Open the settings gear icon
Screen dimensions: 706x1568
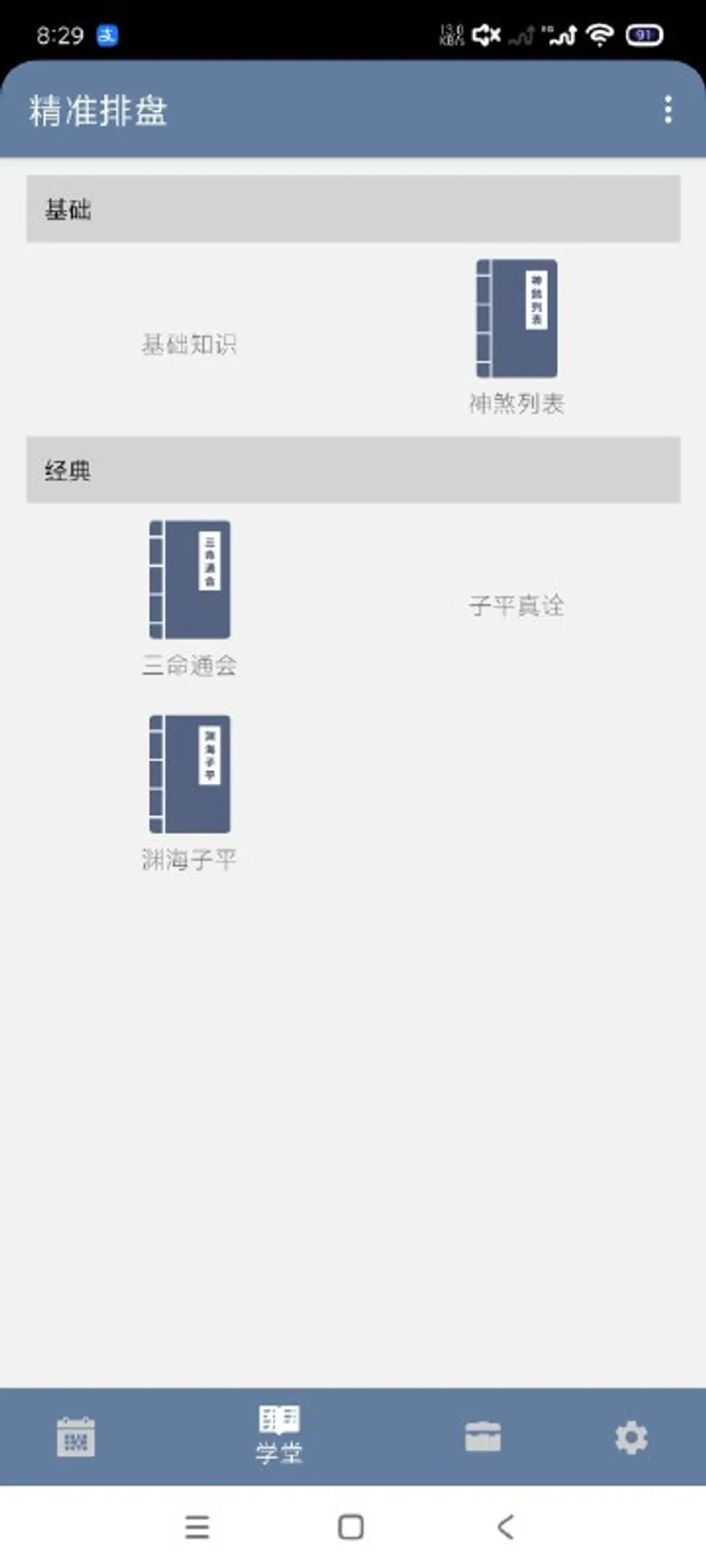click(x=630, y=1436)
